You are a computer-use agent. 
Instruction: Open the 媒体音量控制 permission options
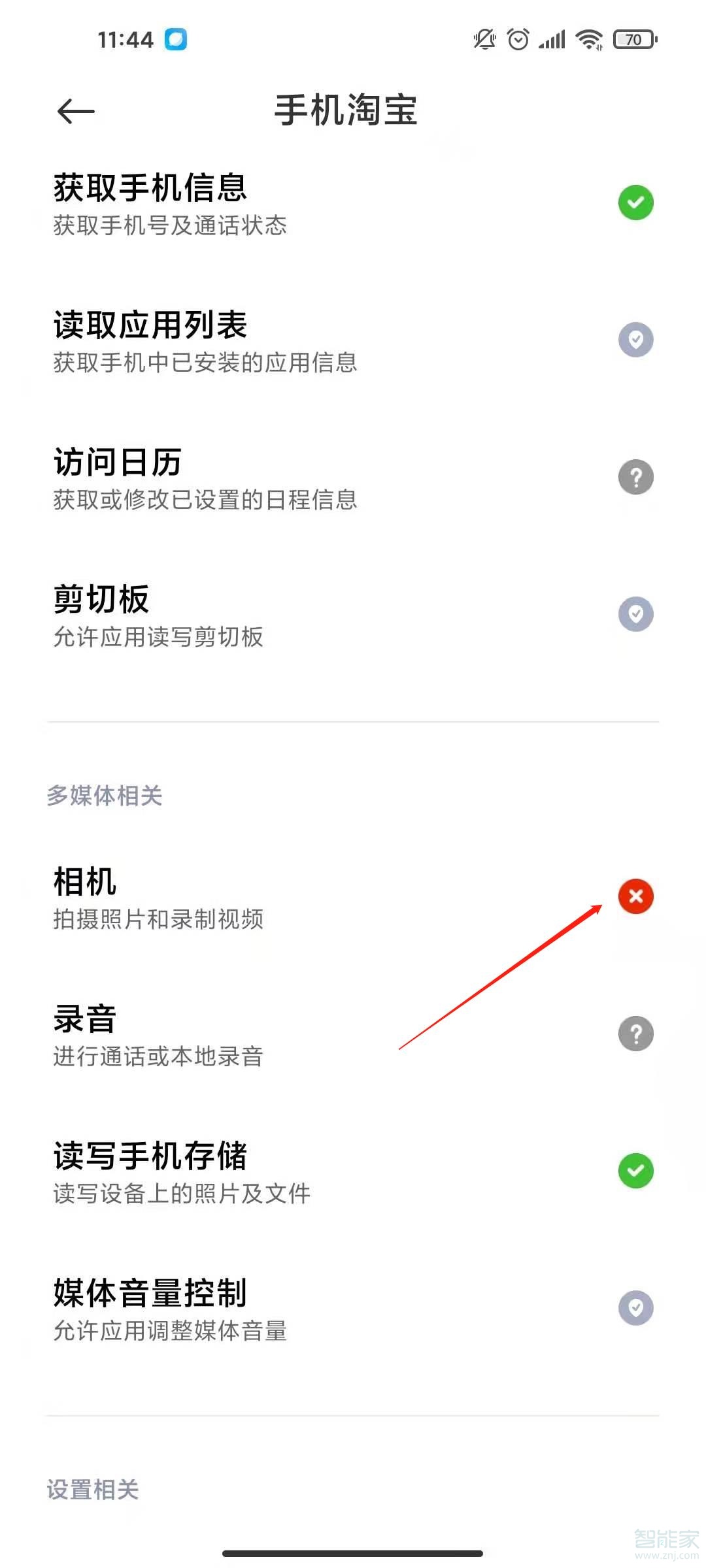[x=635, y=1307]
